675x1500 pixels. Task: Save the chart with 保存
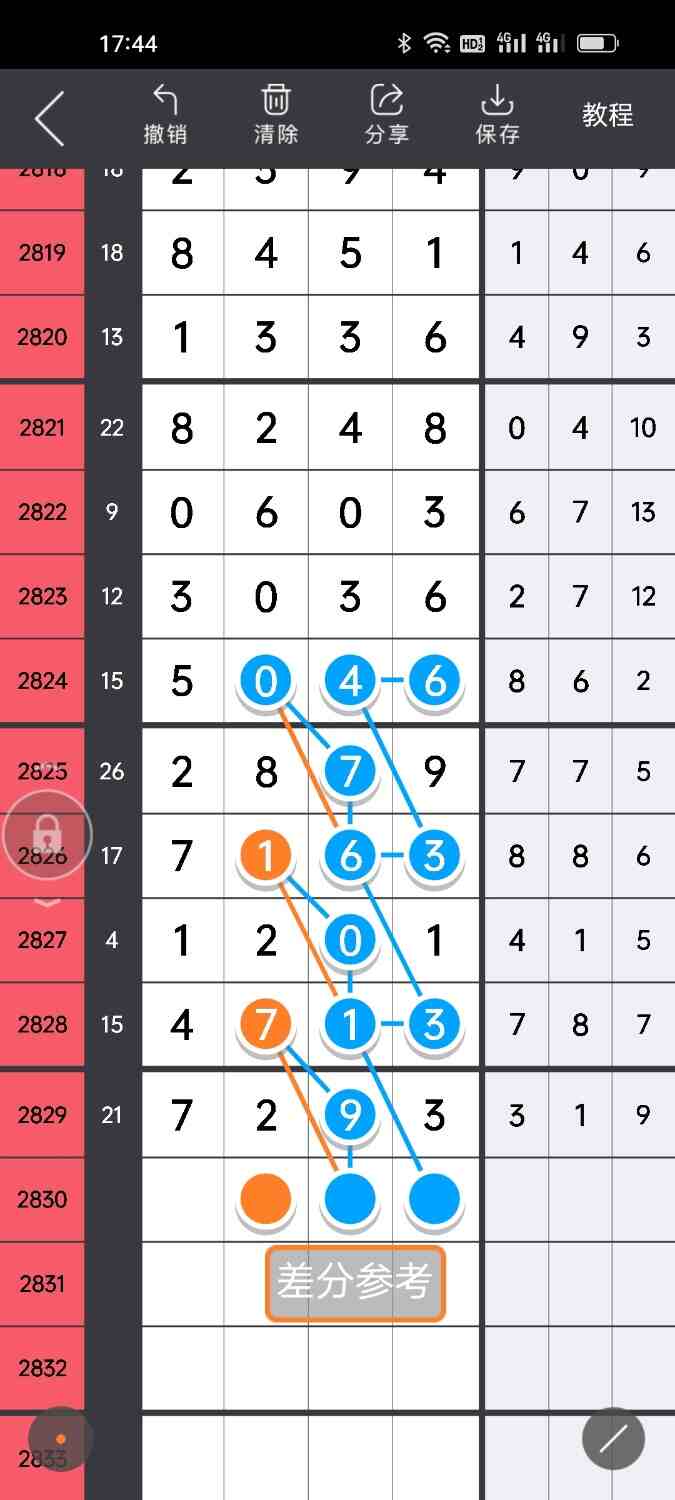point(497,115)
